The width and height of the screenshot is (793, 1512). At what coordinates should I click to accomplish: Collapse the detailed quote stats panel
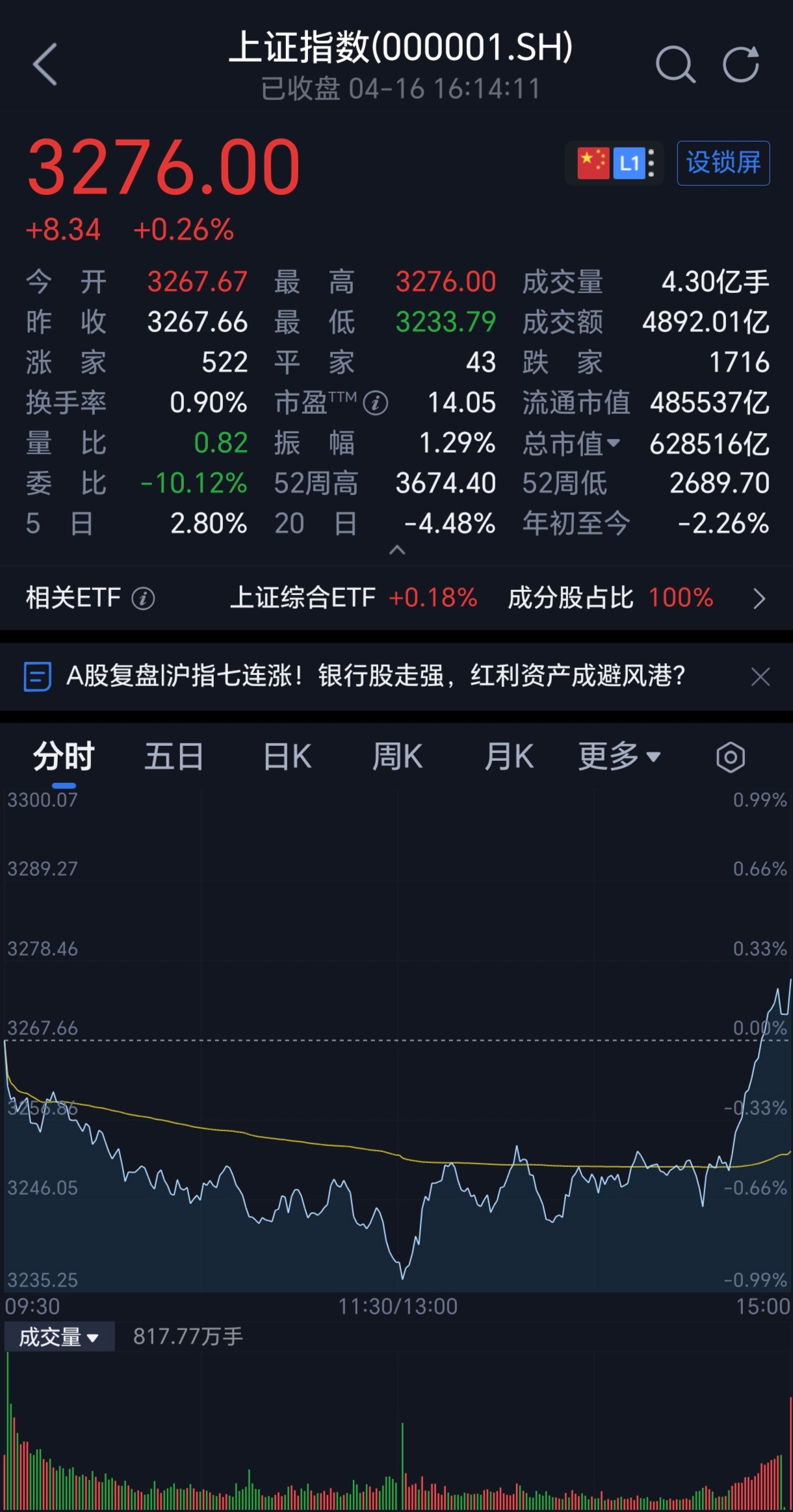396,551
